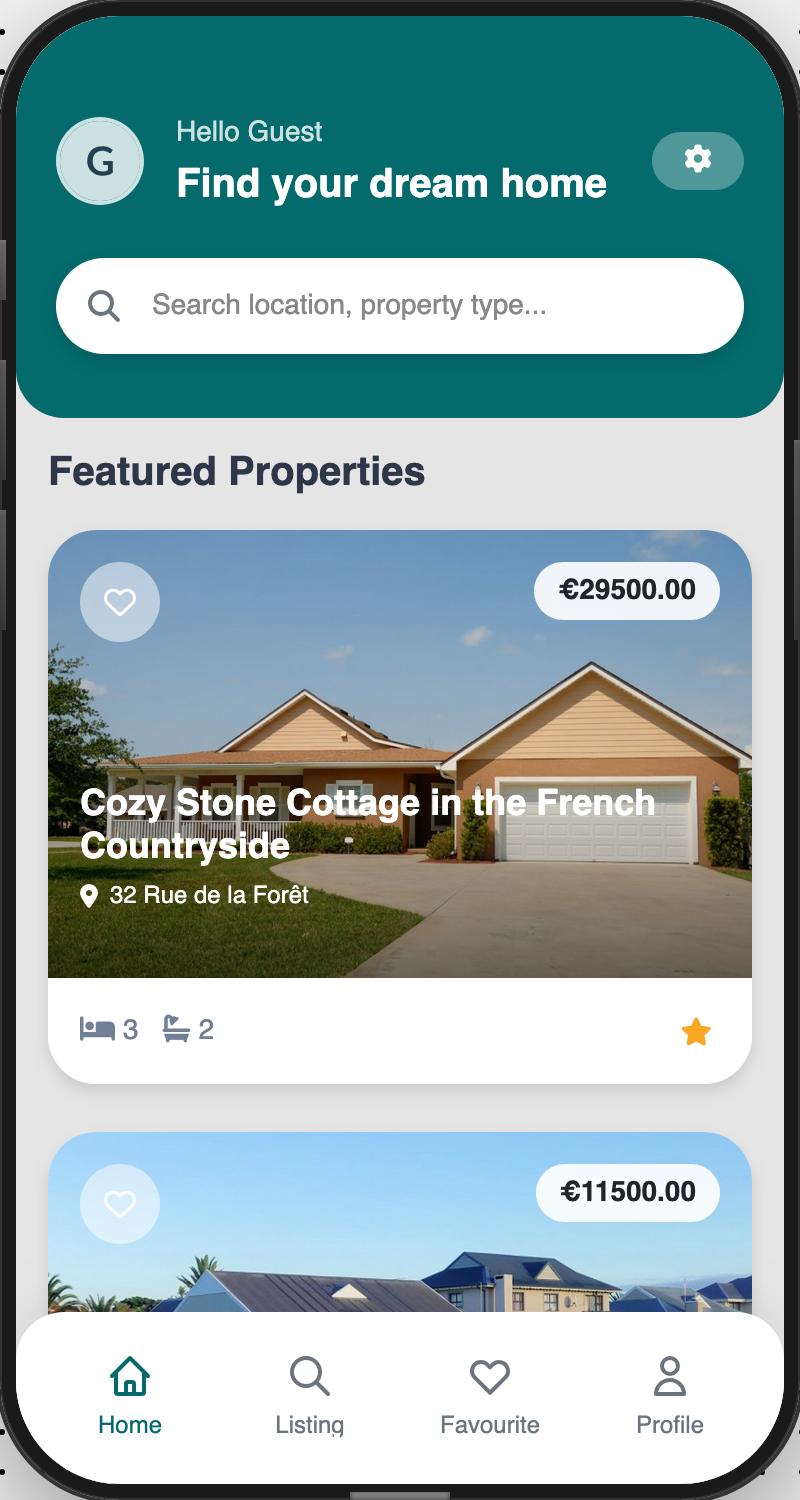Open the settings gear button
This screenshot has height=1500, width=800.
[697, 160]
